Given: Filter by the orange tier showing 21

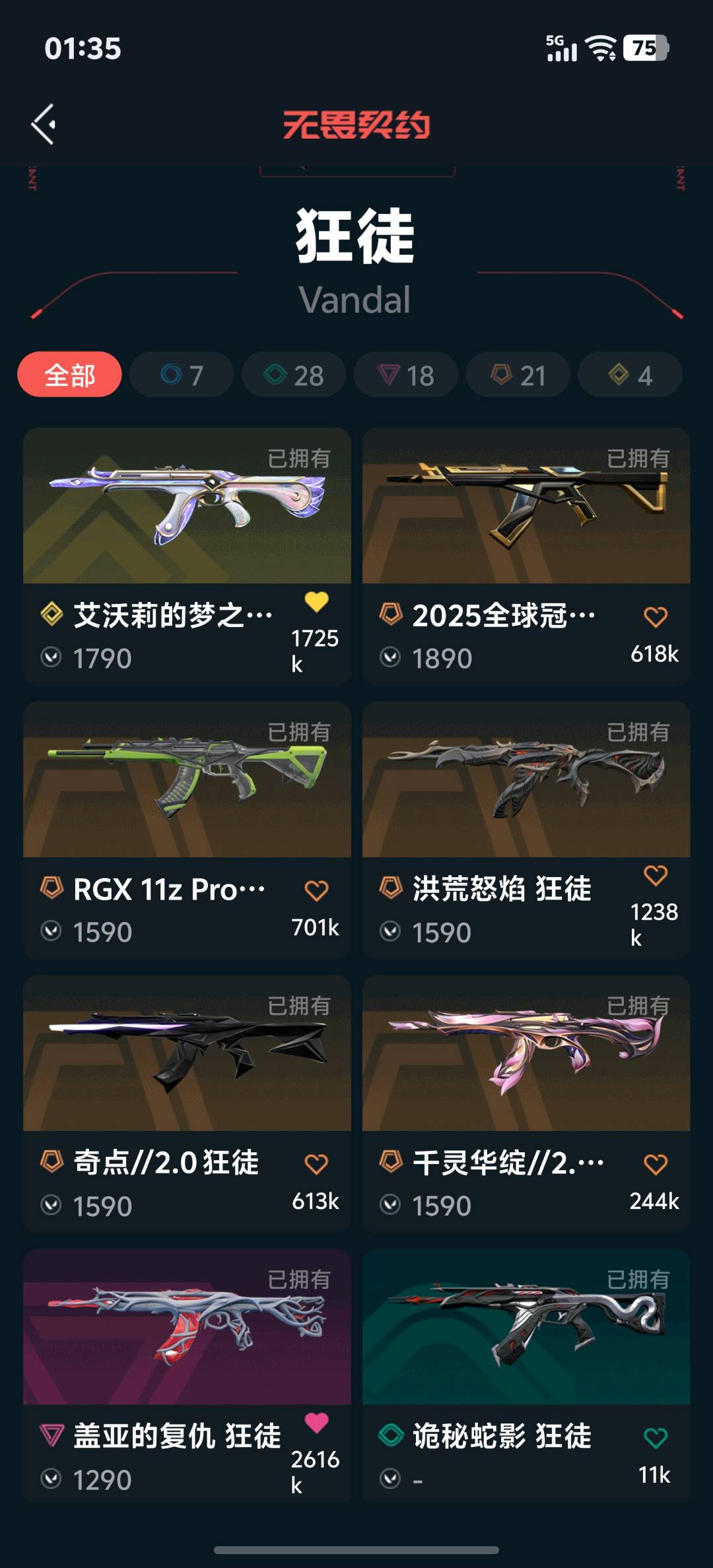Looking at the screenshot, I should 518,375.
